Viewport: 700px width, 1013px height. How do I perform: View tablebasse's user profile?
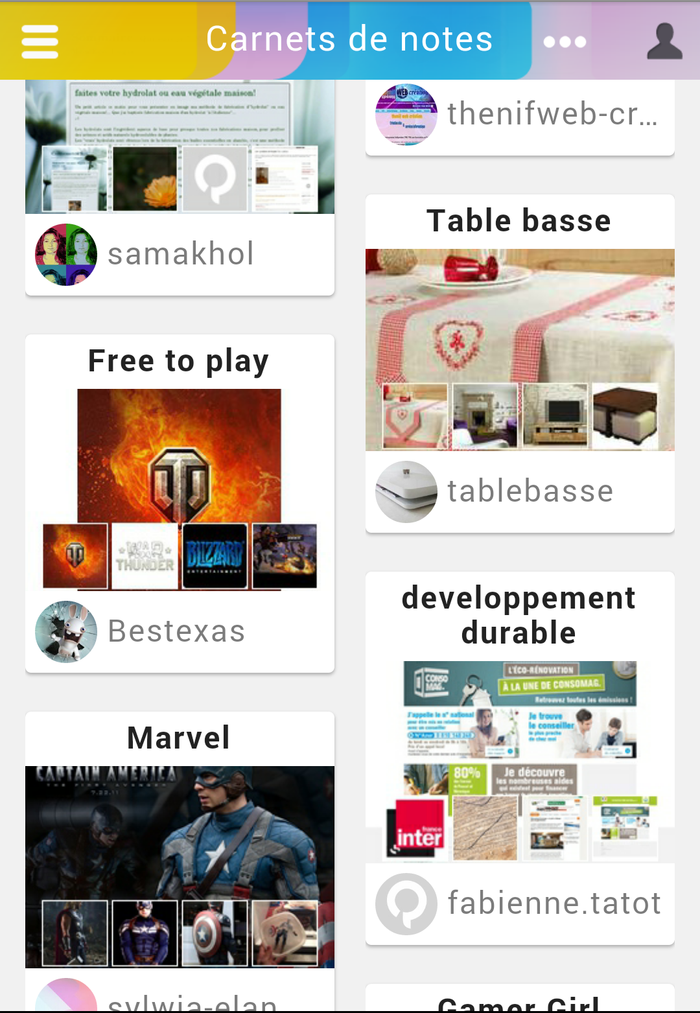click(x=529, y=491)
